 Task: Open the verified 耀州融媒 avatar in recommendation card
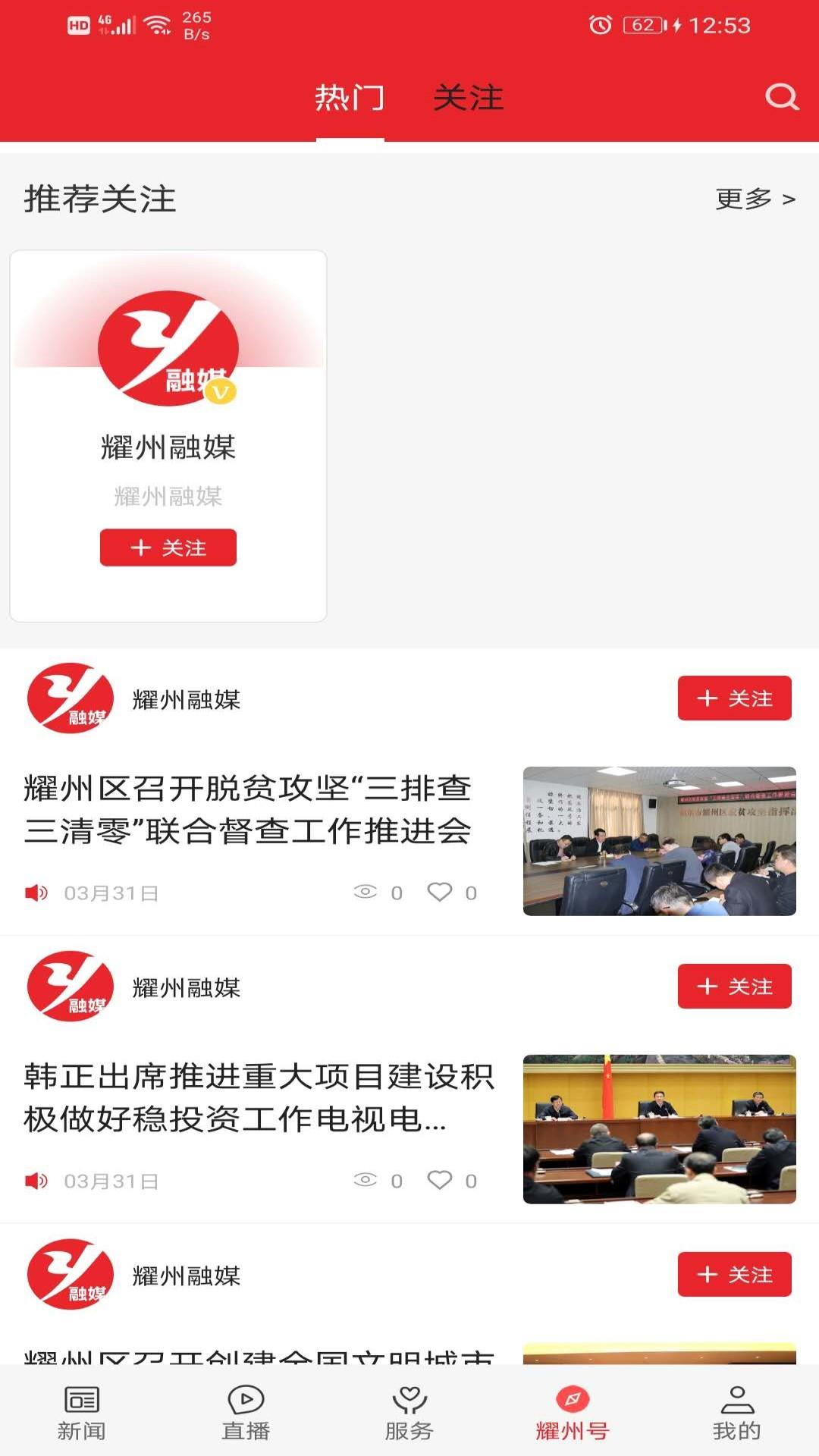coord(168,349)
